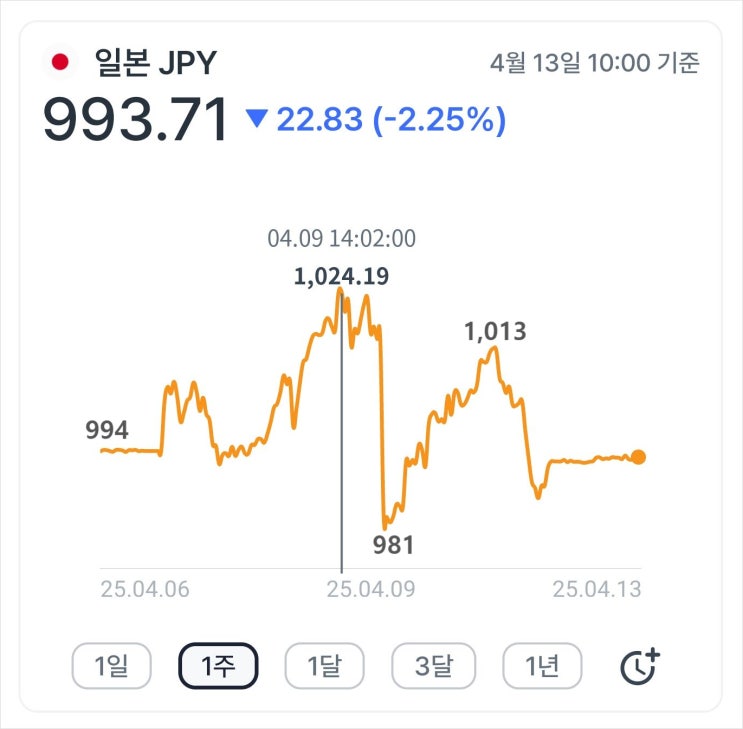Switch chart to 1일 period
This screenshot has height=729, width=743.
point(111,665)
